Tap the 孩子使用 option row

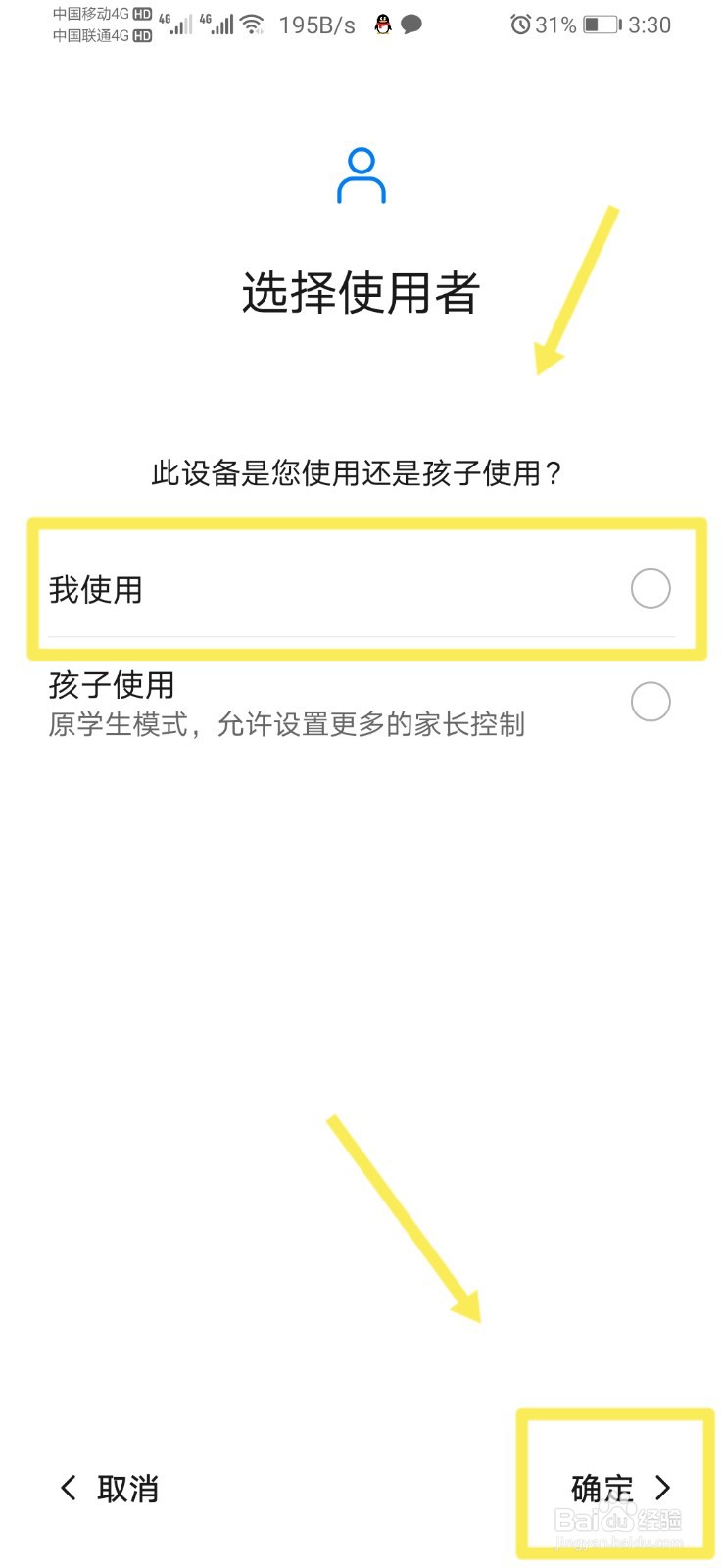click(x=294, y=703)
